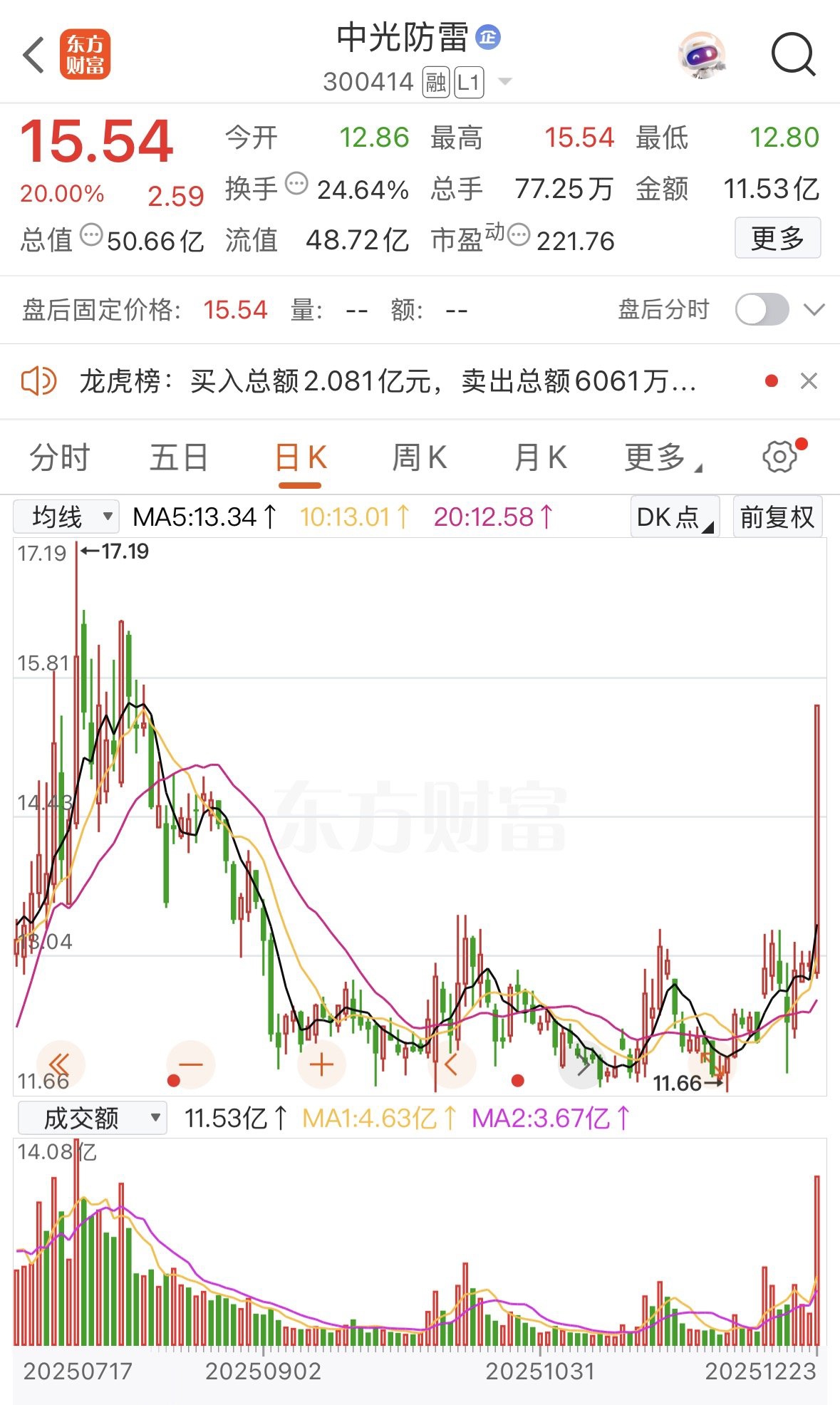Open chart settings gear
Image resolution: width=840 pixels, height=1405 pixels.
point(779,457)
